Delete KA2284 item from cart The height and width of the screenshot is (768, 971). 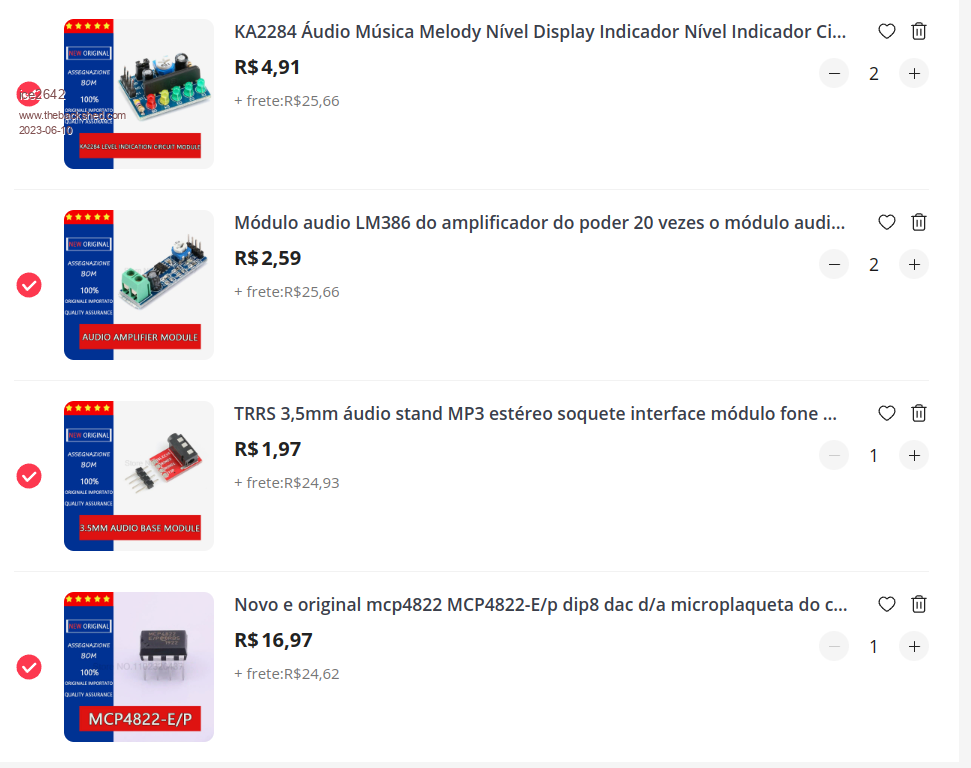tap(919, 31)
